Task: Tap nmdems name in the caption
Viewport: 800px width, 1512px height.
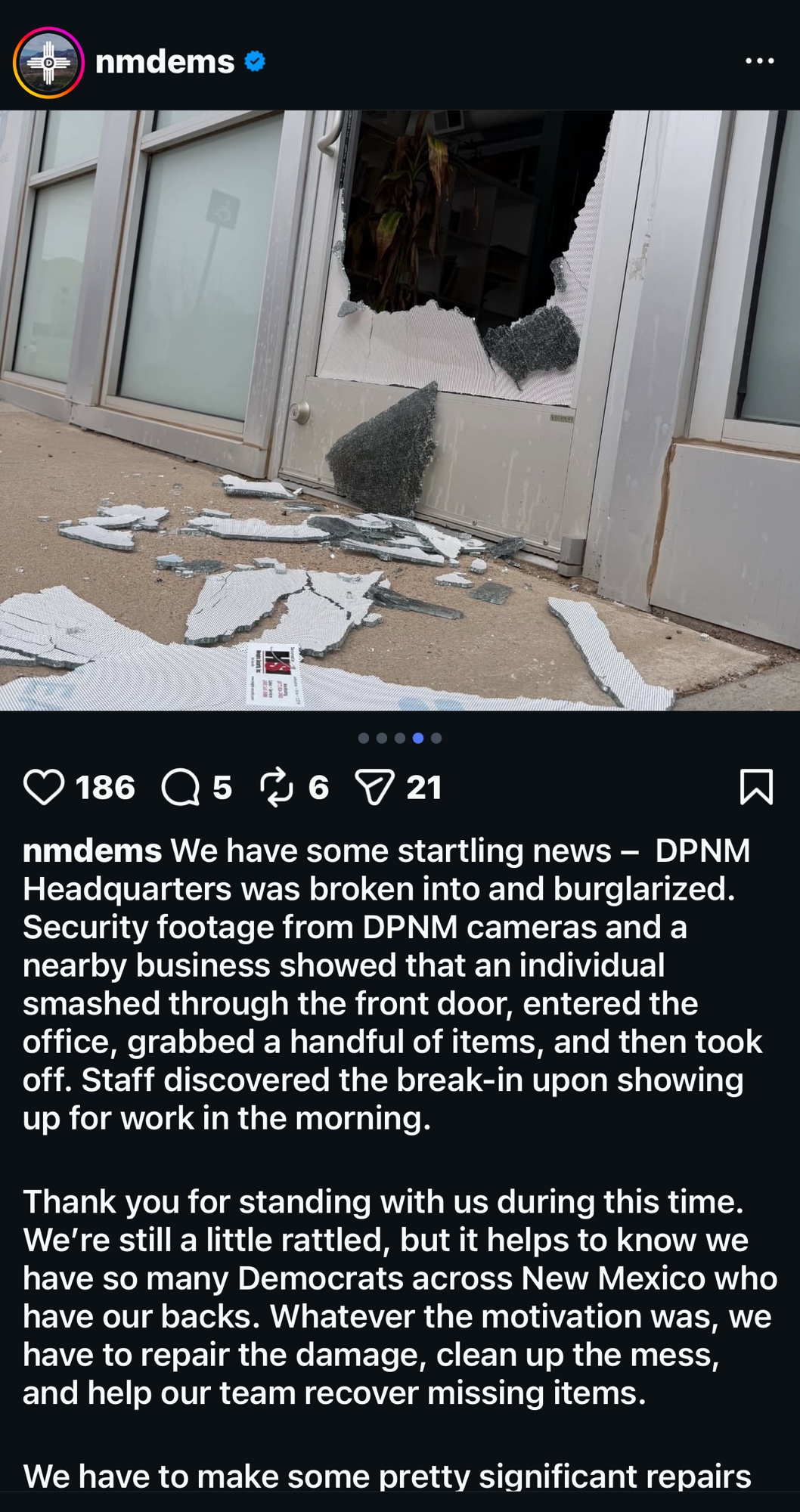Action: tap(92, 851)
